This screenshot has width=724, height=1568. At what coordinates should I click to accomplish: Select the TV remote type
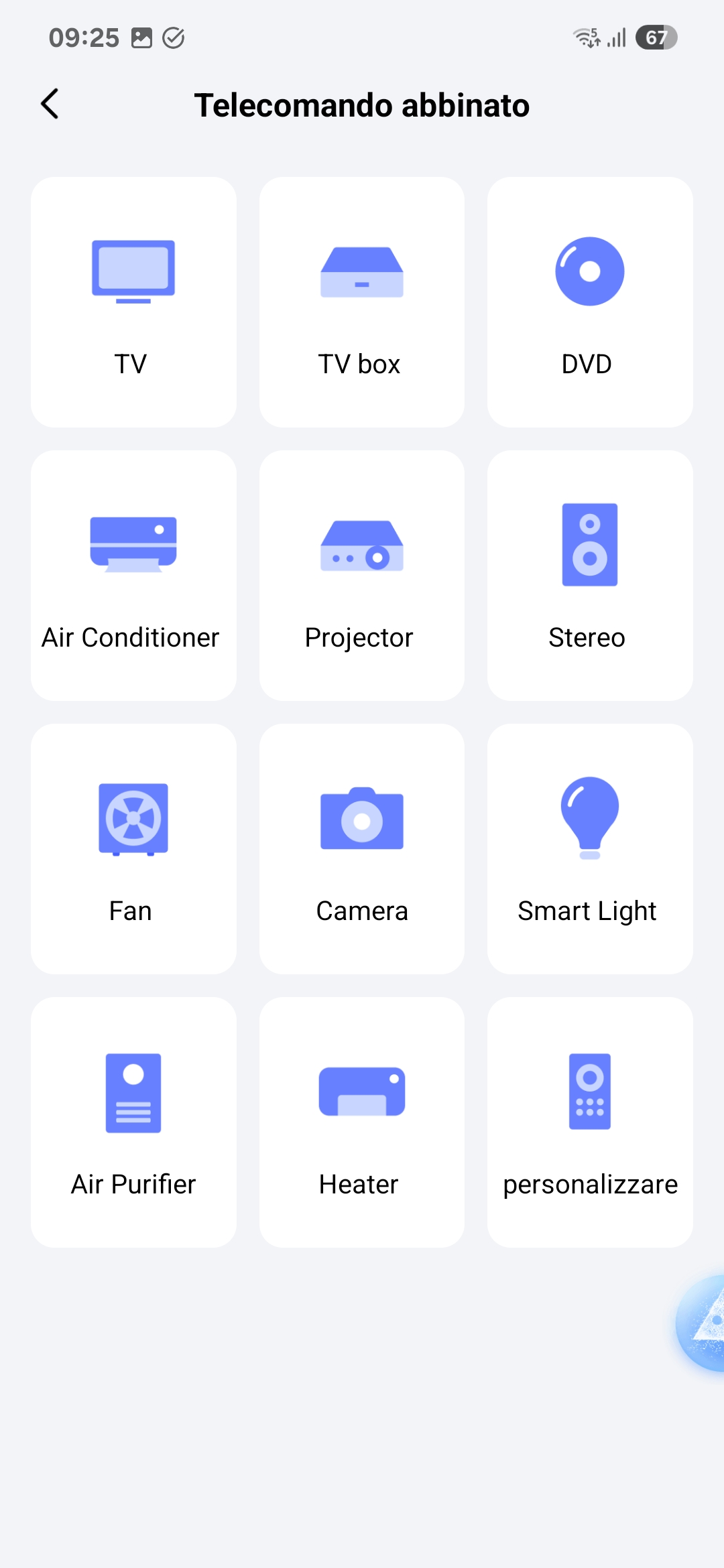click(x=133, y=302)
